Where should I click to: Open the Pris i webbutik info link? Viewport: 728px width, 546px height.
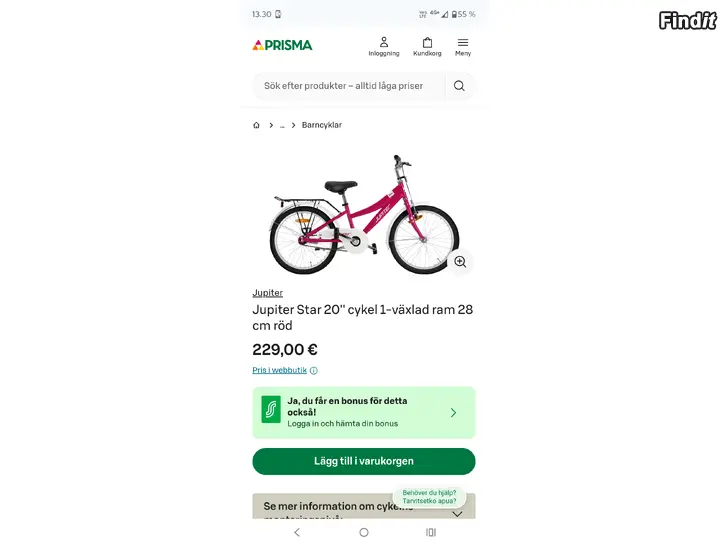click(x=280, y=370)
